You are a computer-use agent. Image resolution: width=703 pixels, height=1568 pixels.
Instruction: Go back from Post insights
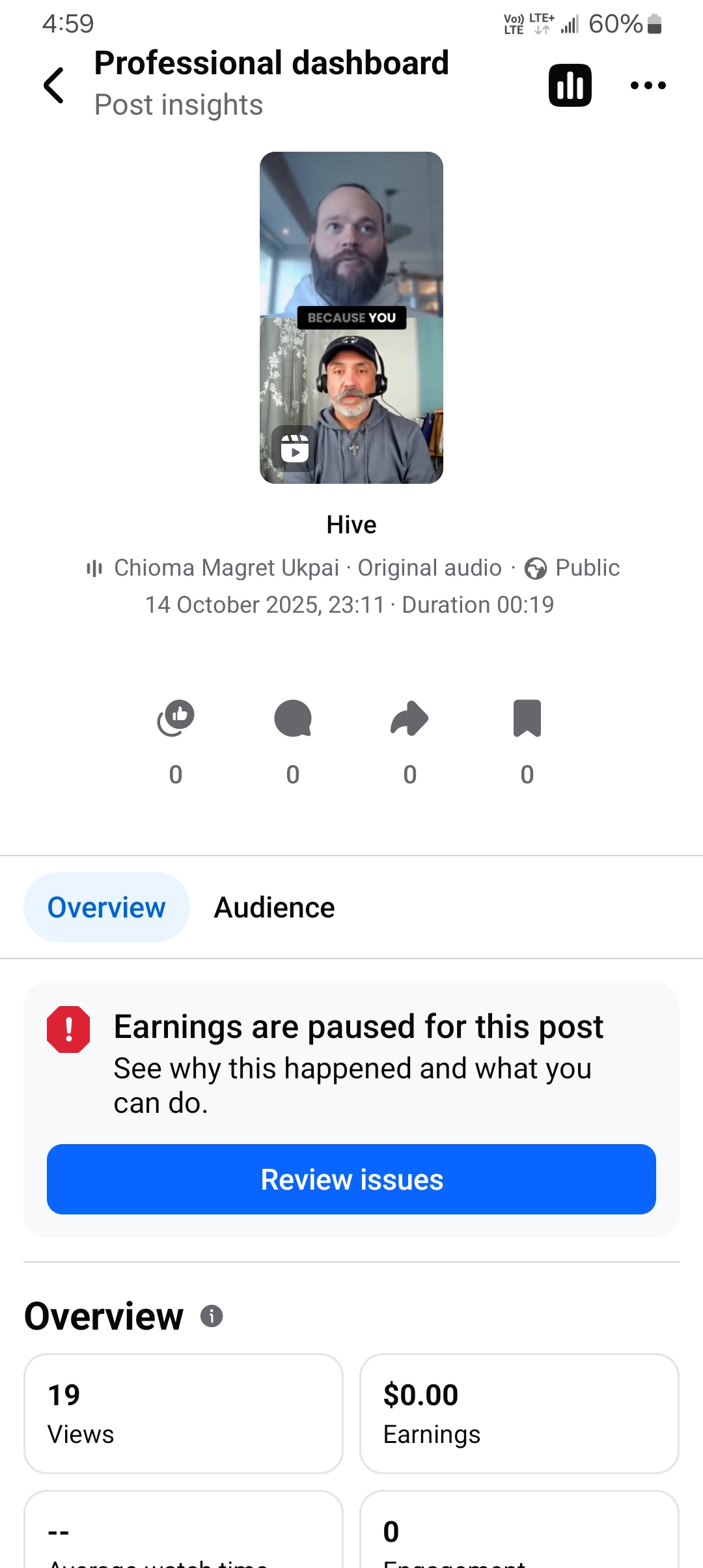point(54,85)
